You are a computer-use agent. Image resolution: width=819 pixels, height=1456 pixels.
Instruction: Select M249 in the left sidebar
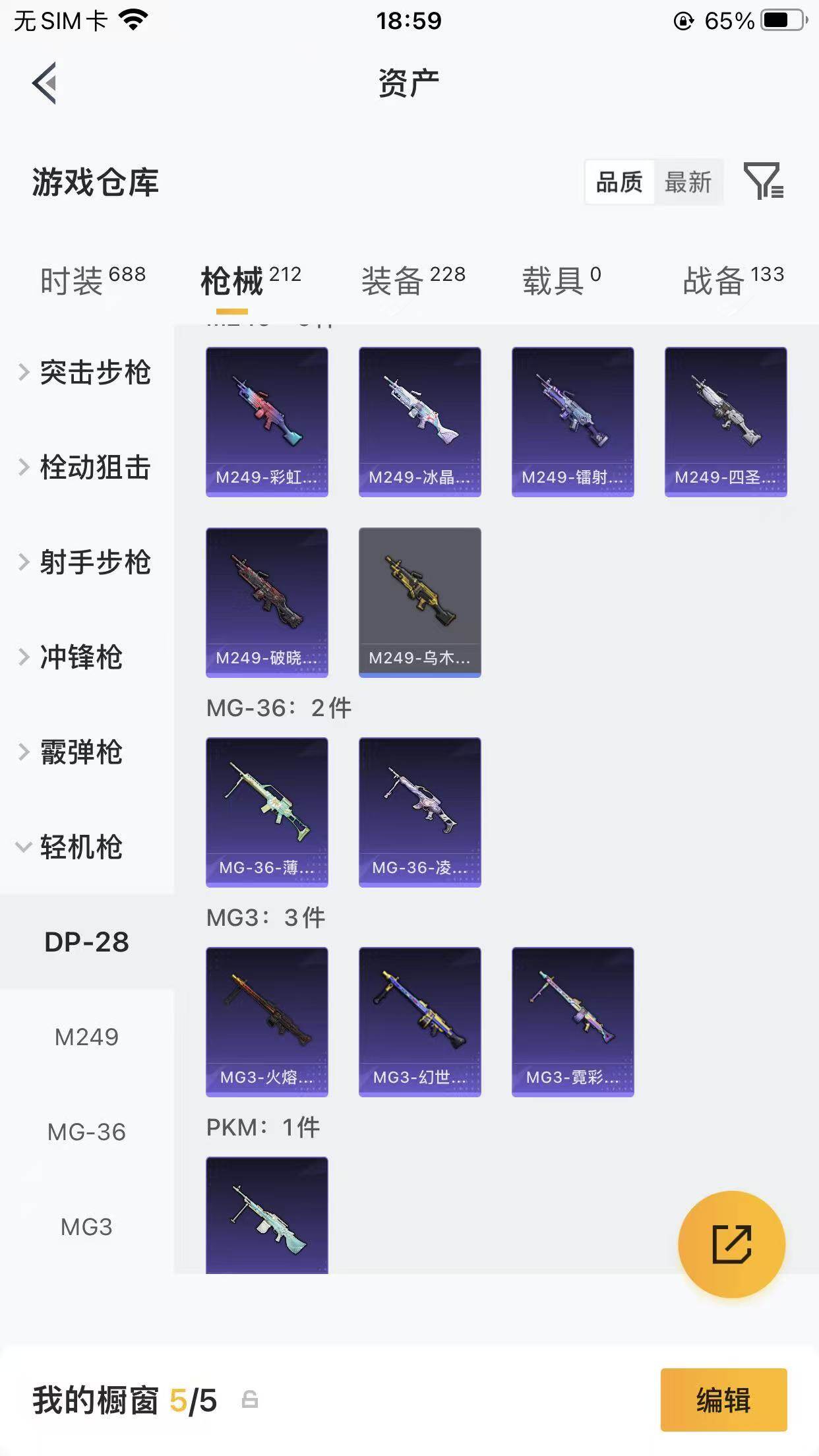click(x=86, y=1037)
